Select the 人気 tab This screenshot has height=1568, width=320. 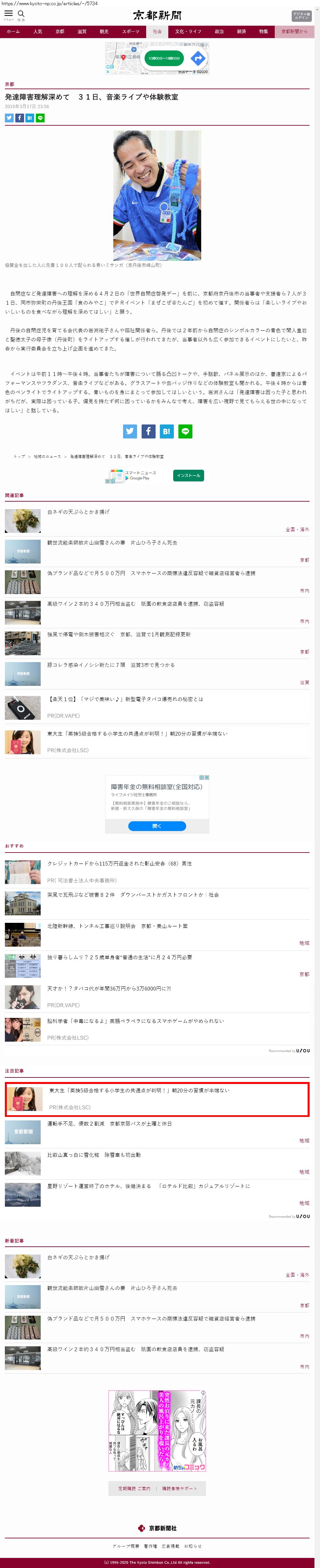pyautogui.click(x=38, y=32)
